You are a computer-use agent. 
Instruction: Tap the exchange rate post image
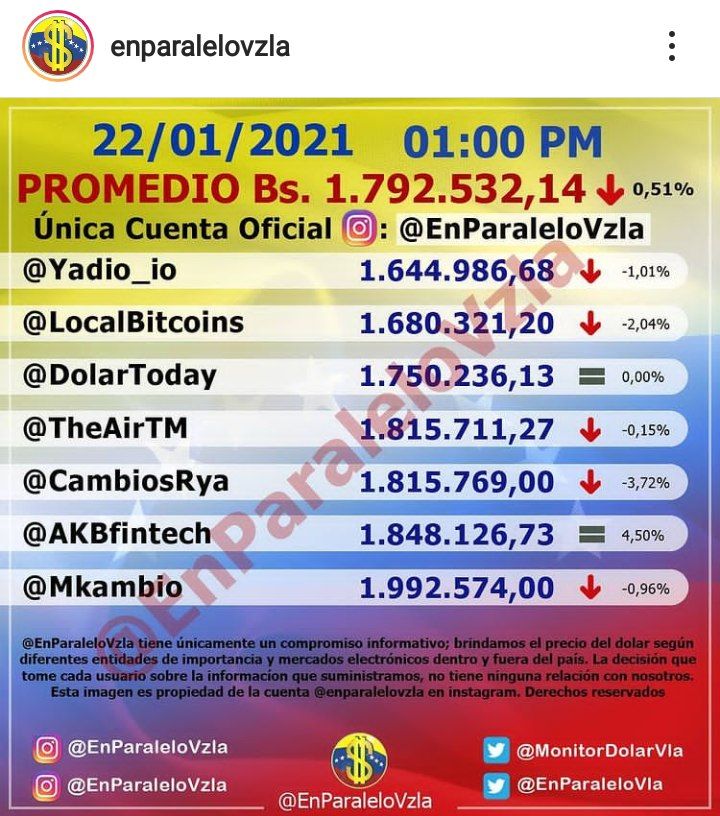[x=360, y=456]
